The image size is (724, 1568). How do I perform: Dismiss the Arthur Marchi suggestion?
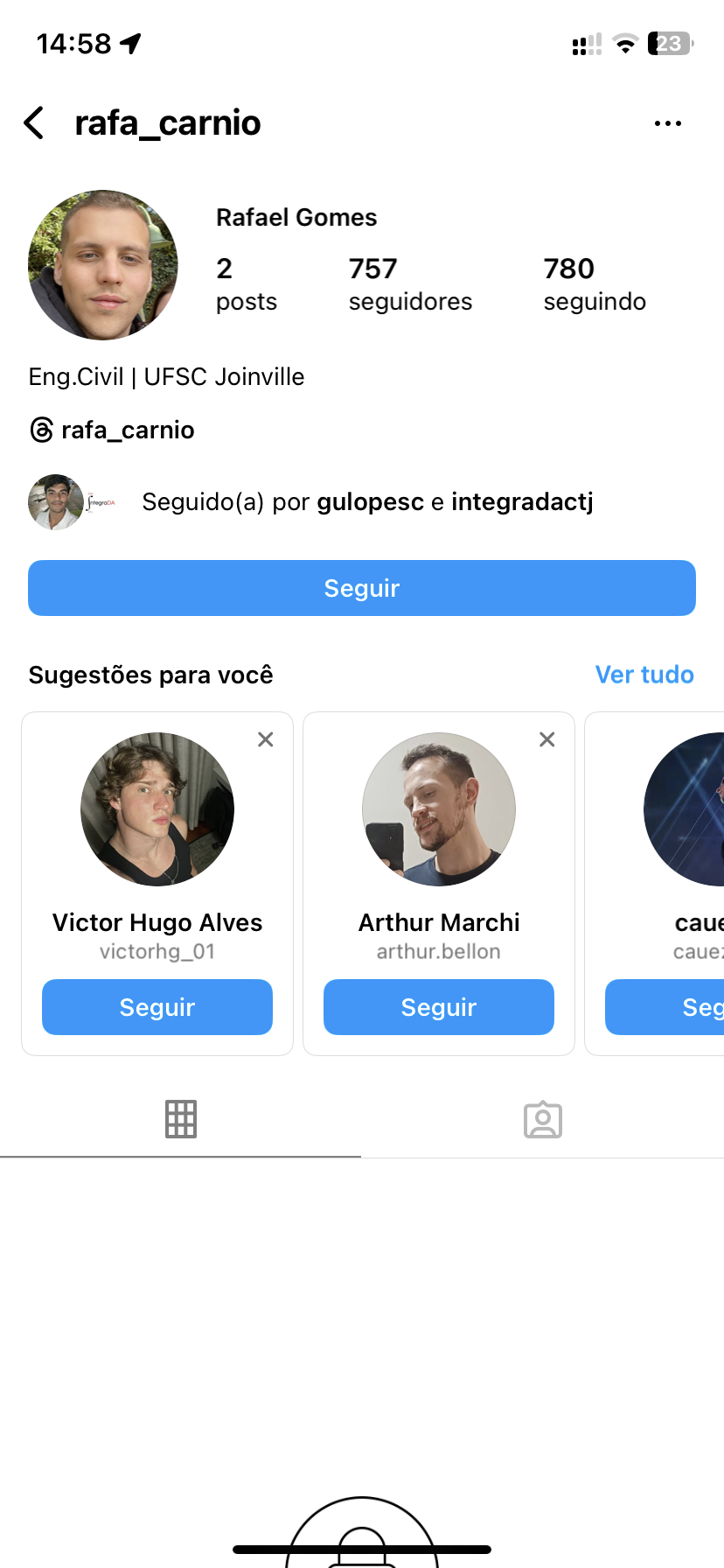click(547, 739)
